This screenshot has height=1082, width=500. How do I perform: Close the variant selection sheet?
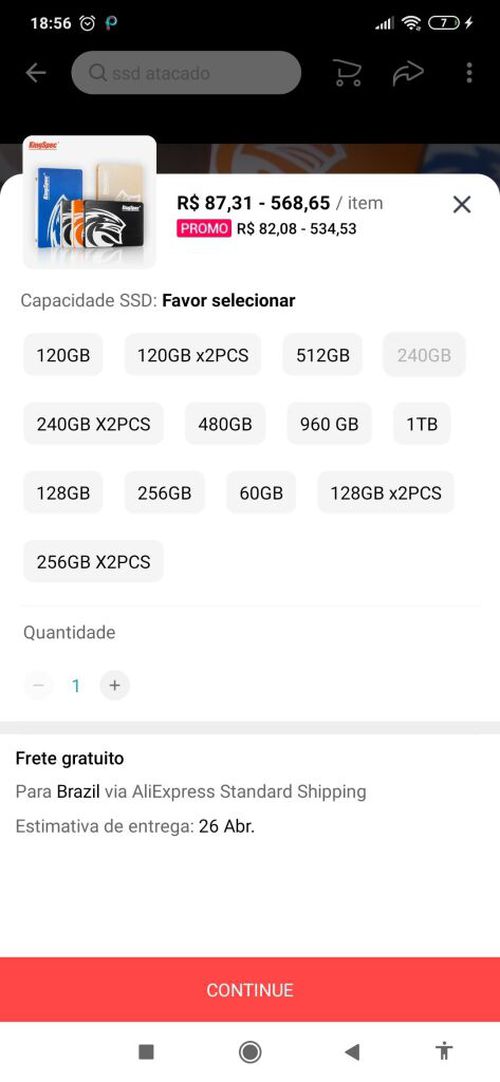461,204
